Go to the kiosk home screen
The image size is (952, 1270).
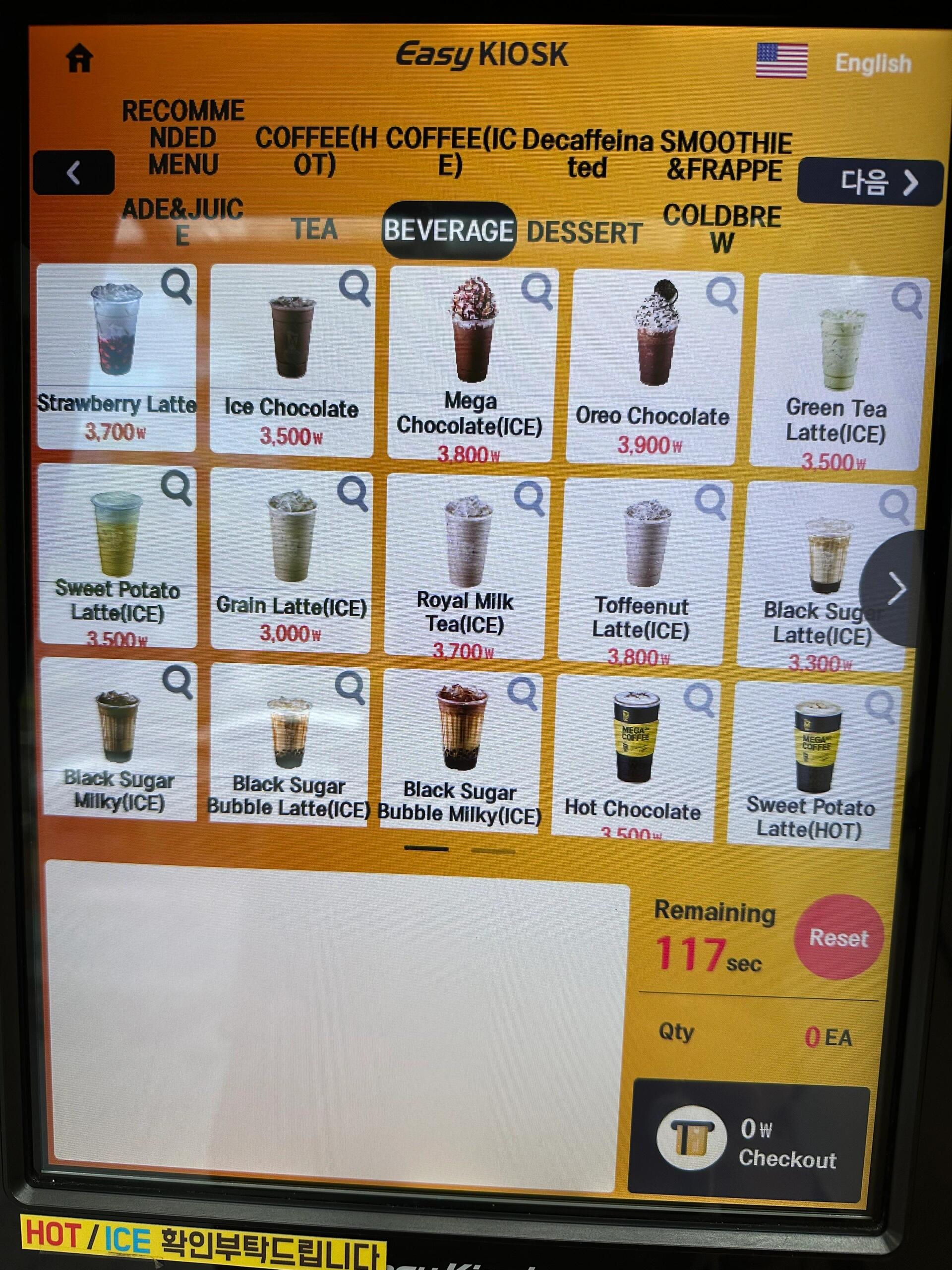point(79,58)
